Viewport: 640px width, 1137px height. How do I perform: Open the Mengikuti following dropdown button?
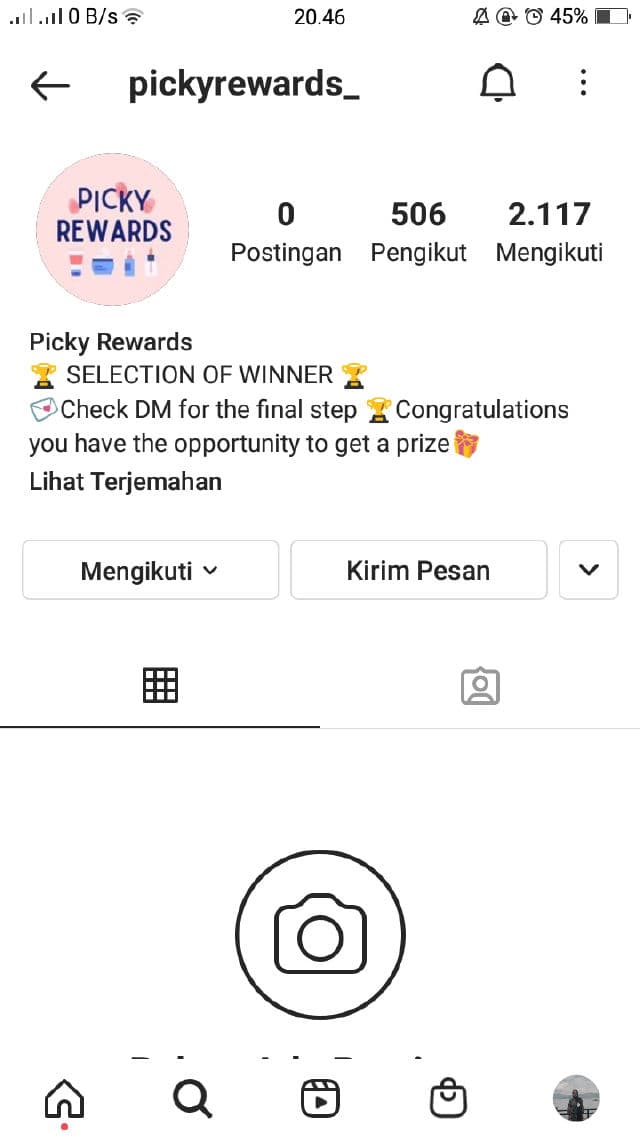click(150, 570)
